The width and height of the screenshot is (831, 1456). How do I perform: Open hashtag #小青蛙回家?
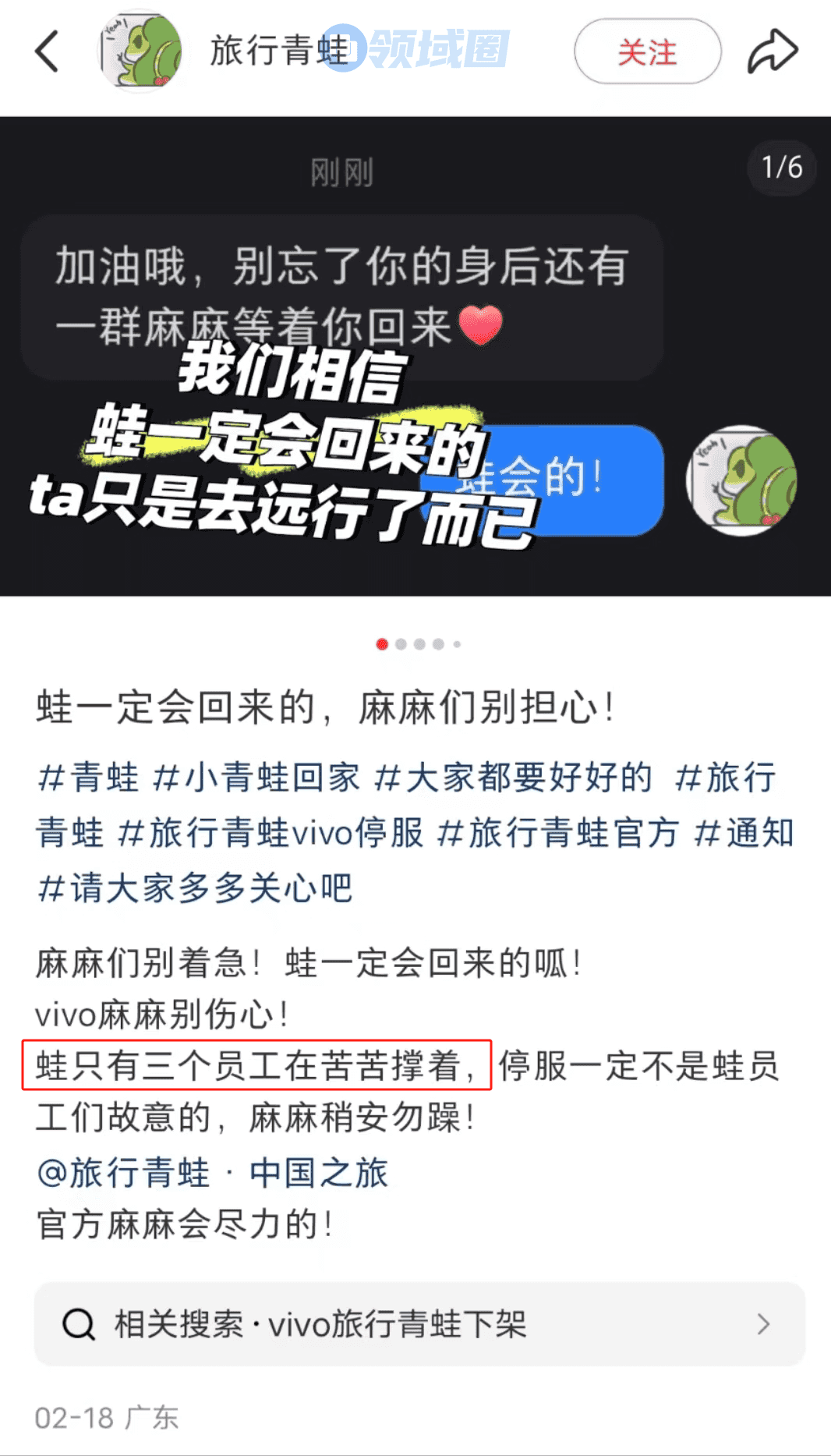(x=256, y=778)
